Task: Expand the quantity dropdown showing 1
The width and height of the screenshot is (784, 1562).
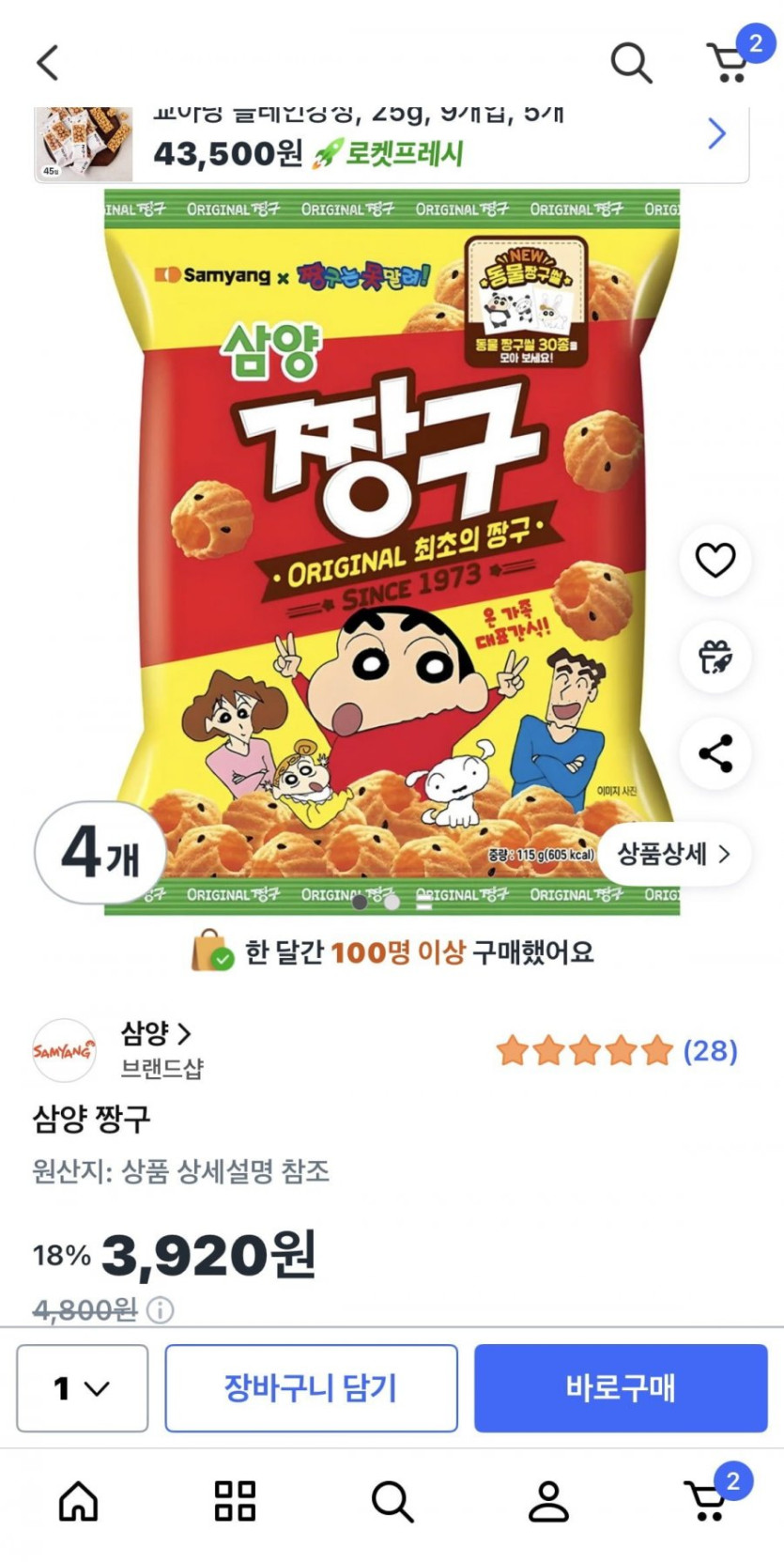Action: pyautogui.click(x=82, y=1387)
